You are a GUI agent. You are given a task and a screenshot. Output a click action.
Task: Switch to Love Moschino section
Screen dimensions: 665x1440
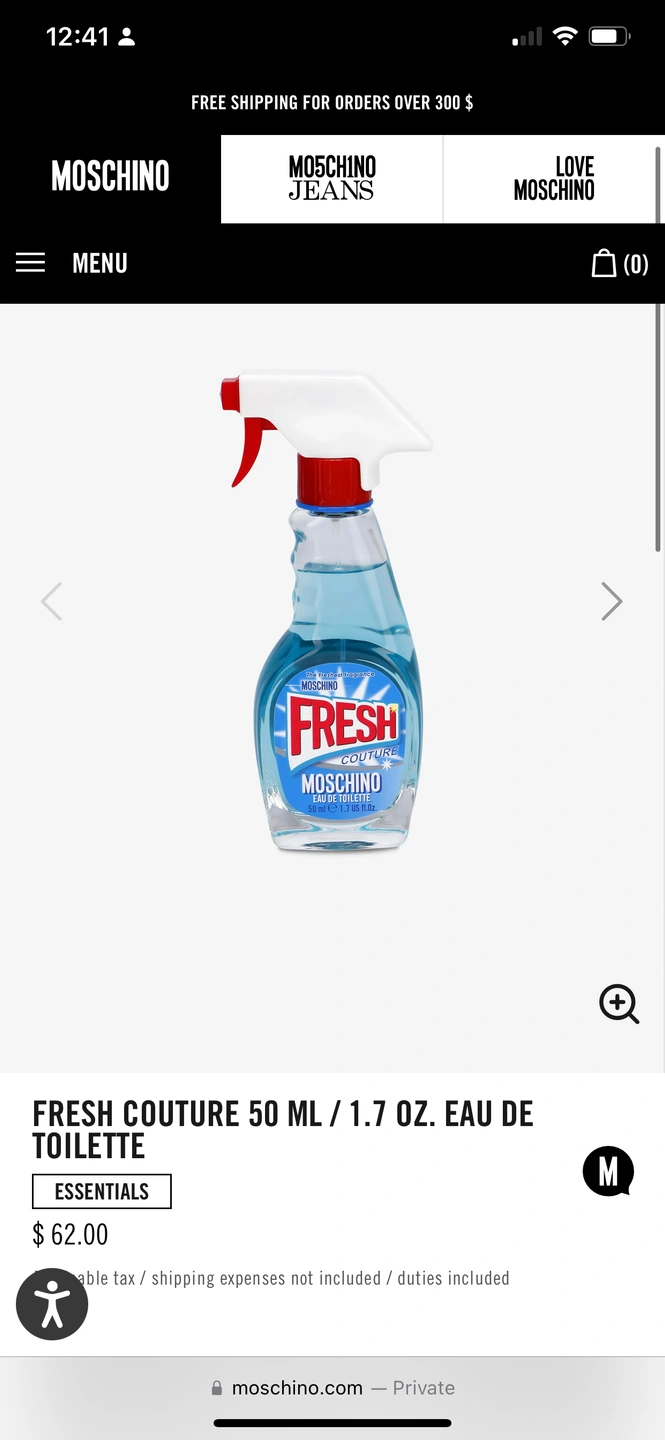(553, 178)
